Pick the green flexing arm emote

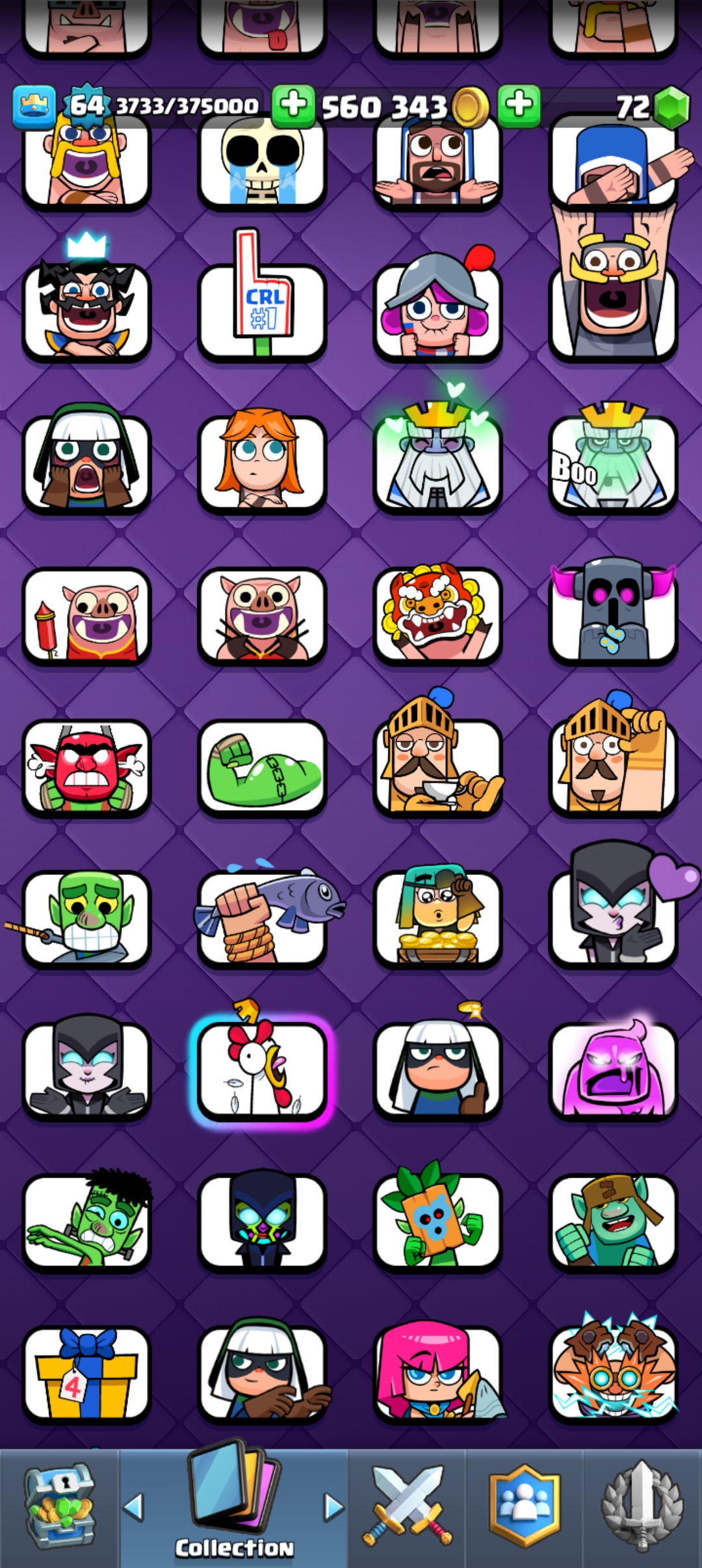click(262, 767)
